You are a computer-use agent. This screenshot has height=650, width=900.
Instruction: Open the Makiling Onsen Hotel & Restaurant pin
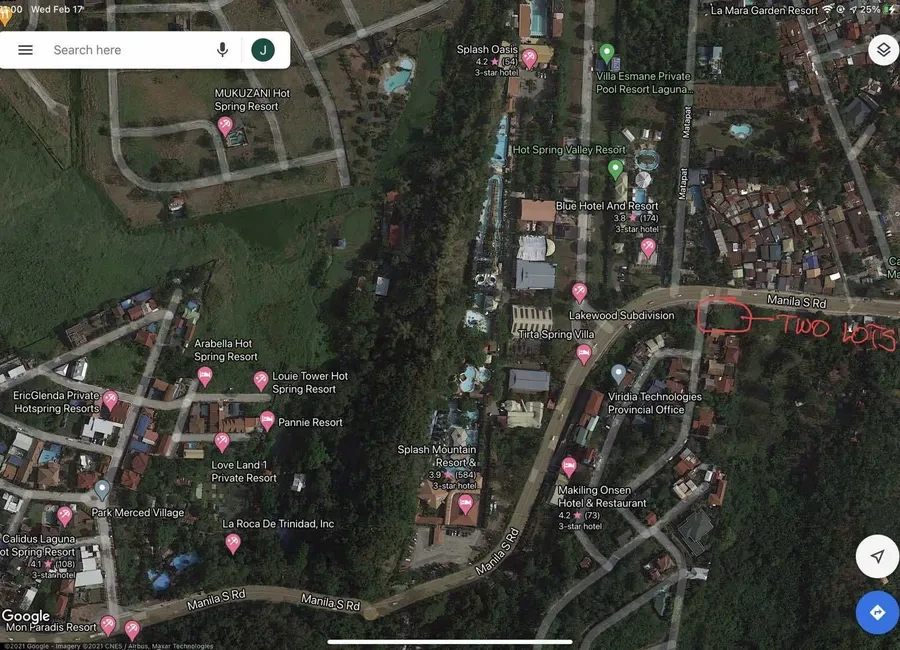pyautogui.click(x=569, y=467)
